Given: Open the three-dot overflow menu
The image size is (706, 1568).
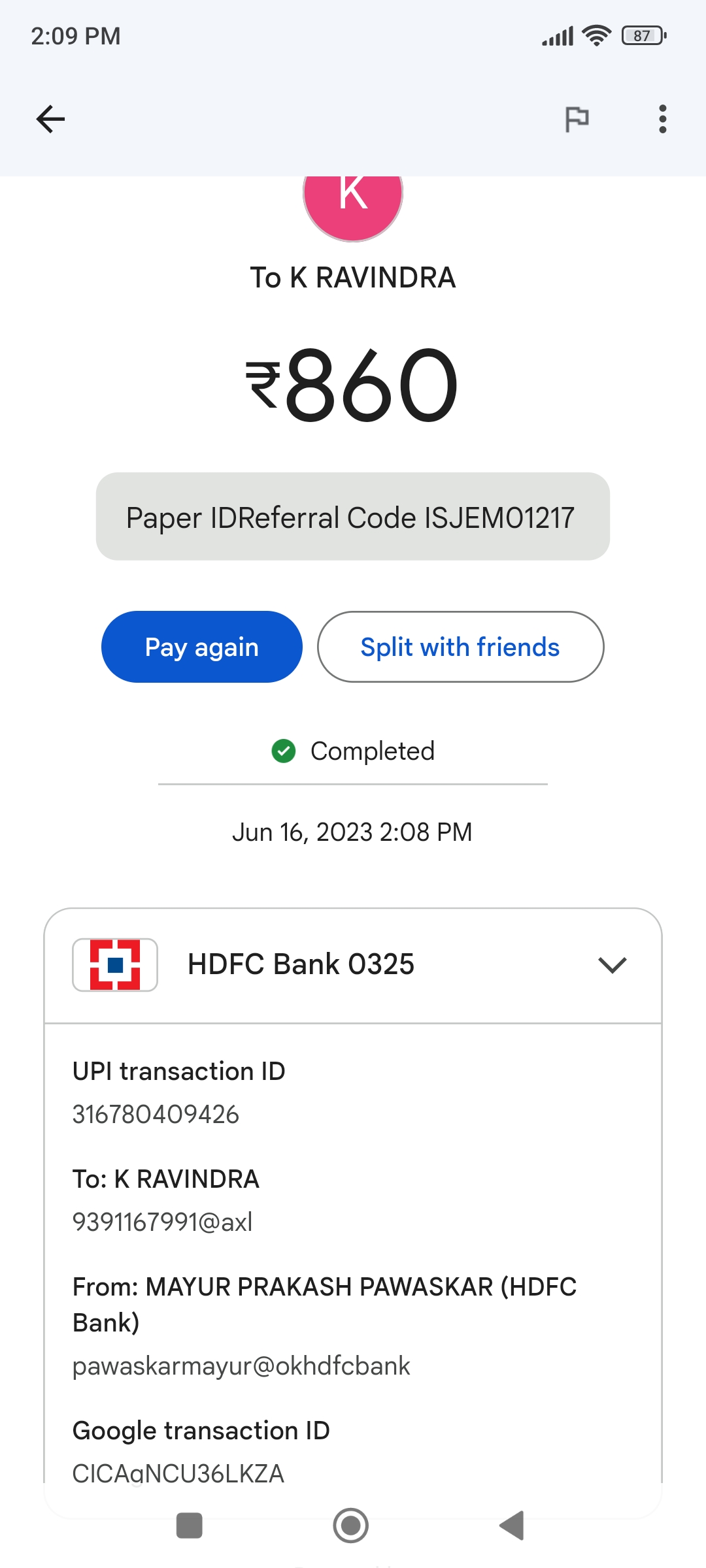Looking at the screenshot, I should 662,119.
